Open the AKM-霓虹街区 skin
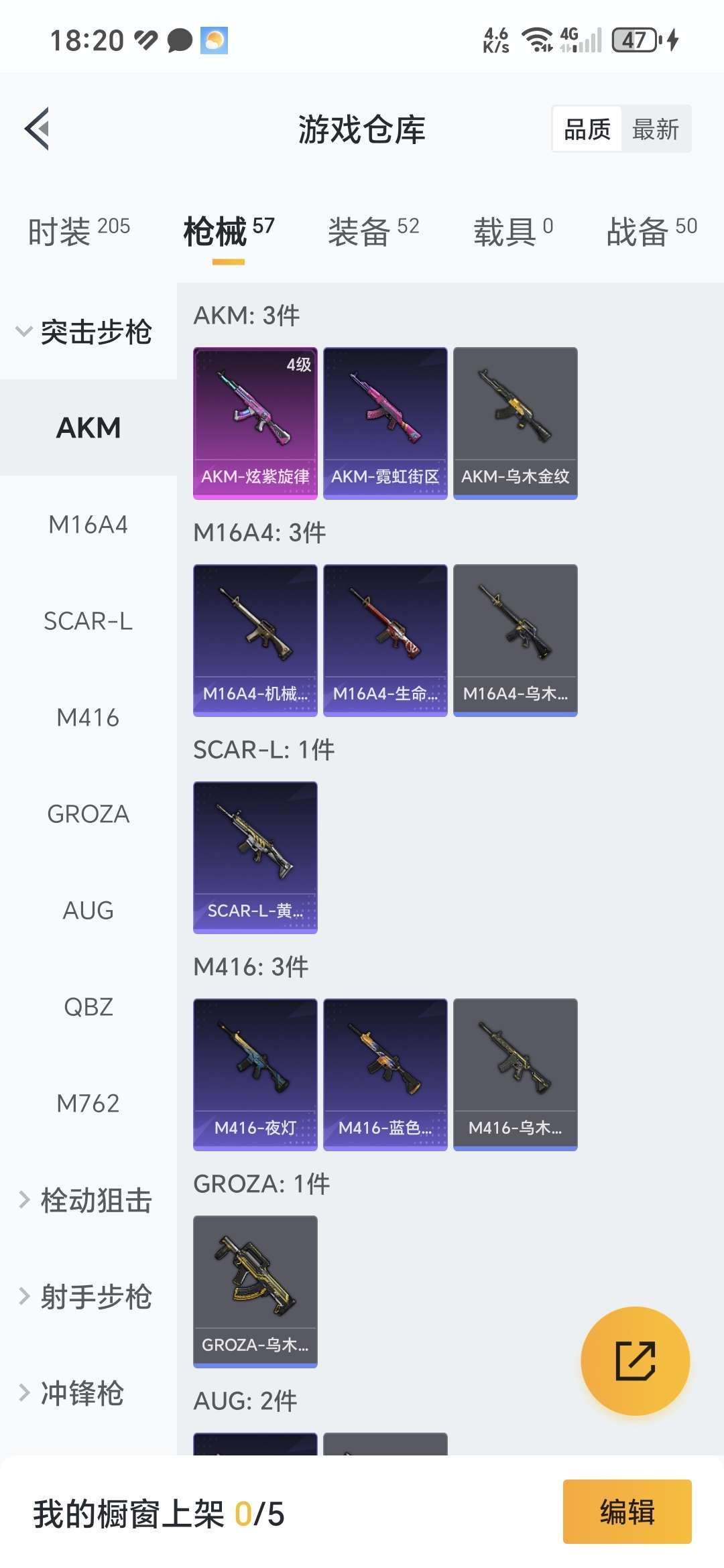 385,423
